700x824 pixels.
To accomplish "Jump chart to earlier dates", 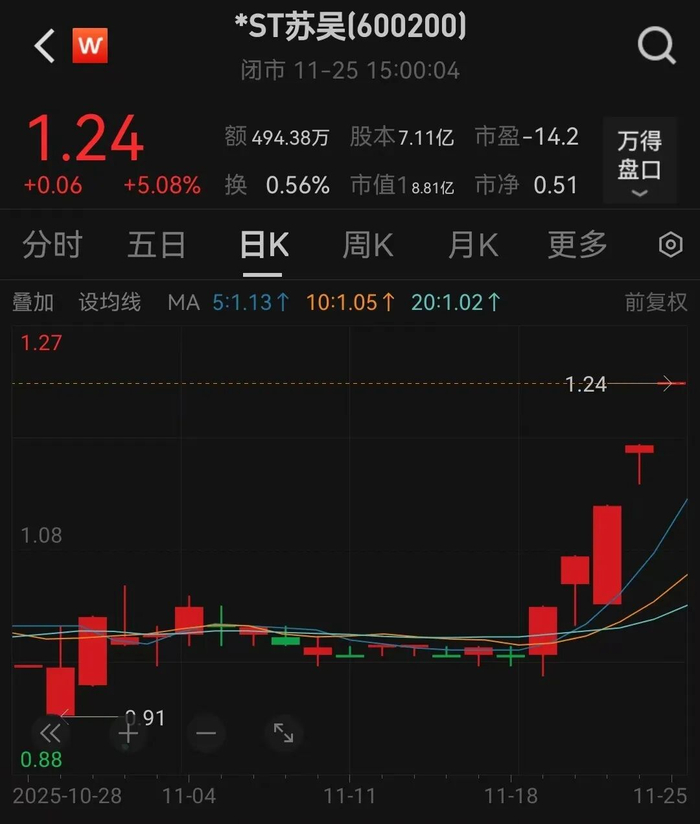I will point(50,734).
